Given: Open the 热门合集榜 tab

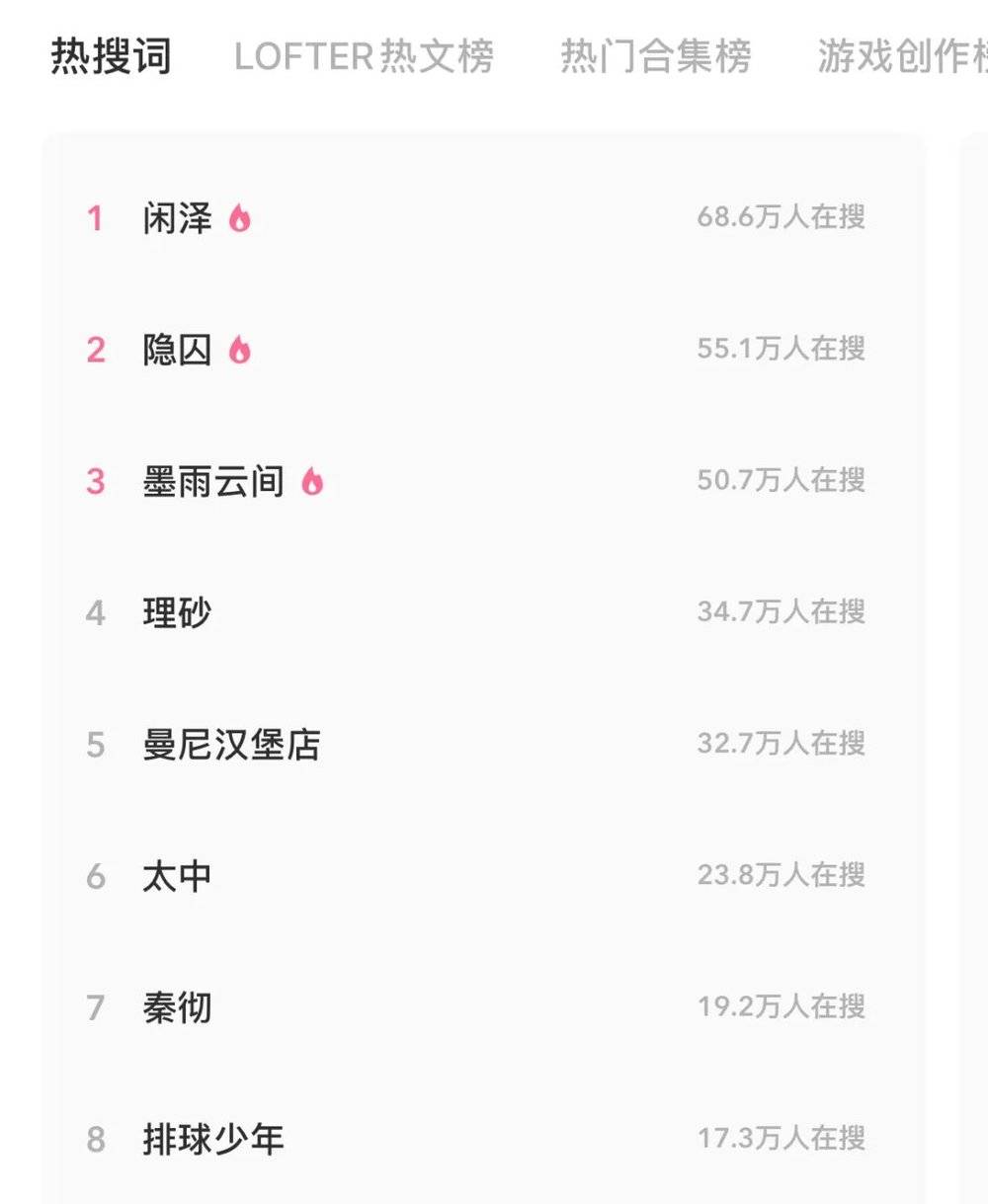Looking at the screenshot, I should pos(655,56).
